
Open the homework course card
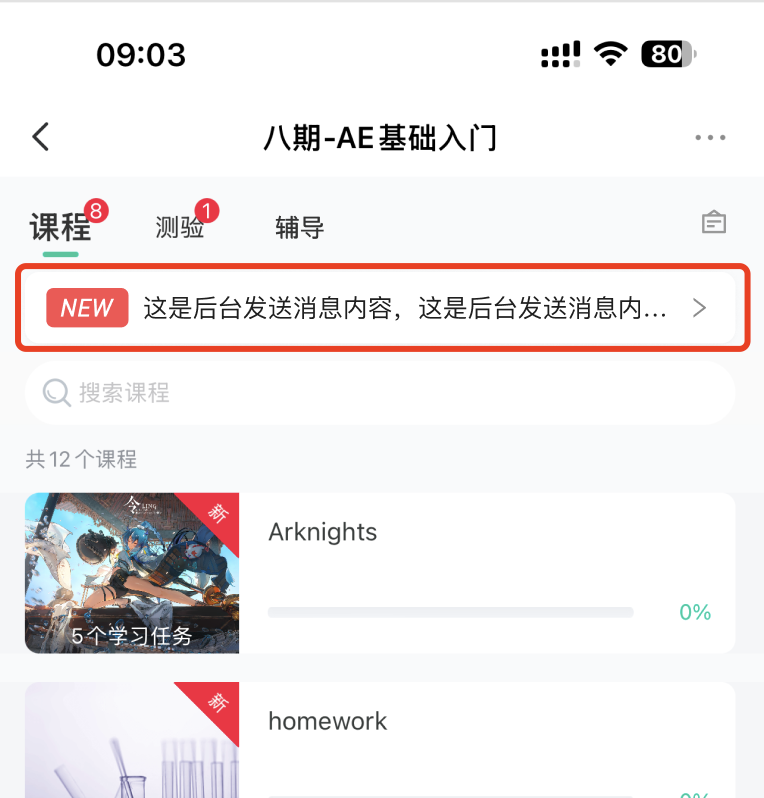pos(380,740)
